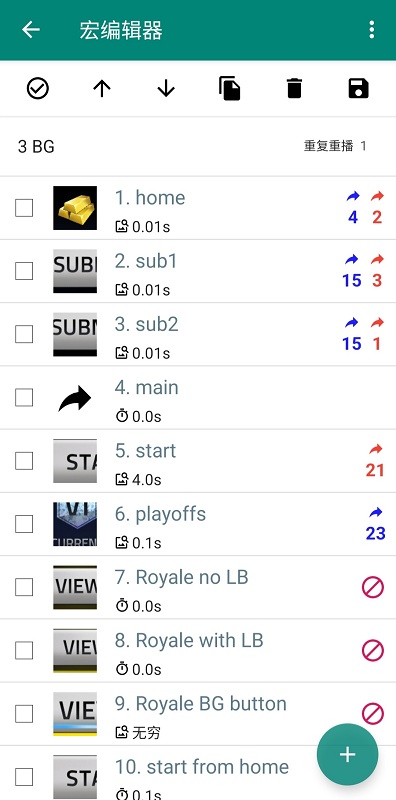Check the box for 8. Royale with LB
The image size is (396, 800).
pyautogui.click(x=24, y=651)
